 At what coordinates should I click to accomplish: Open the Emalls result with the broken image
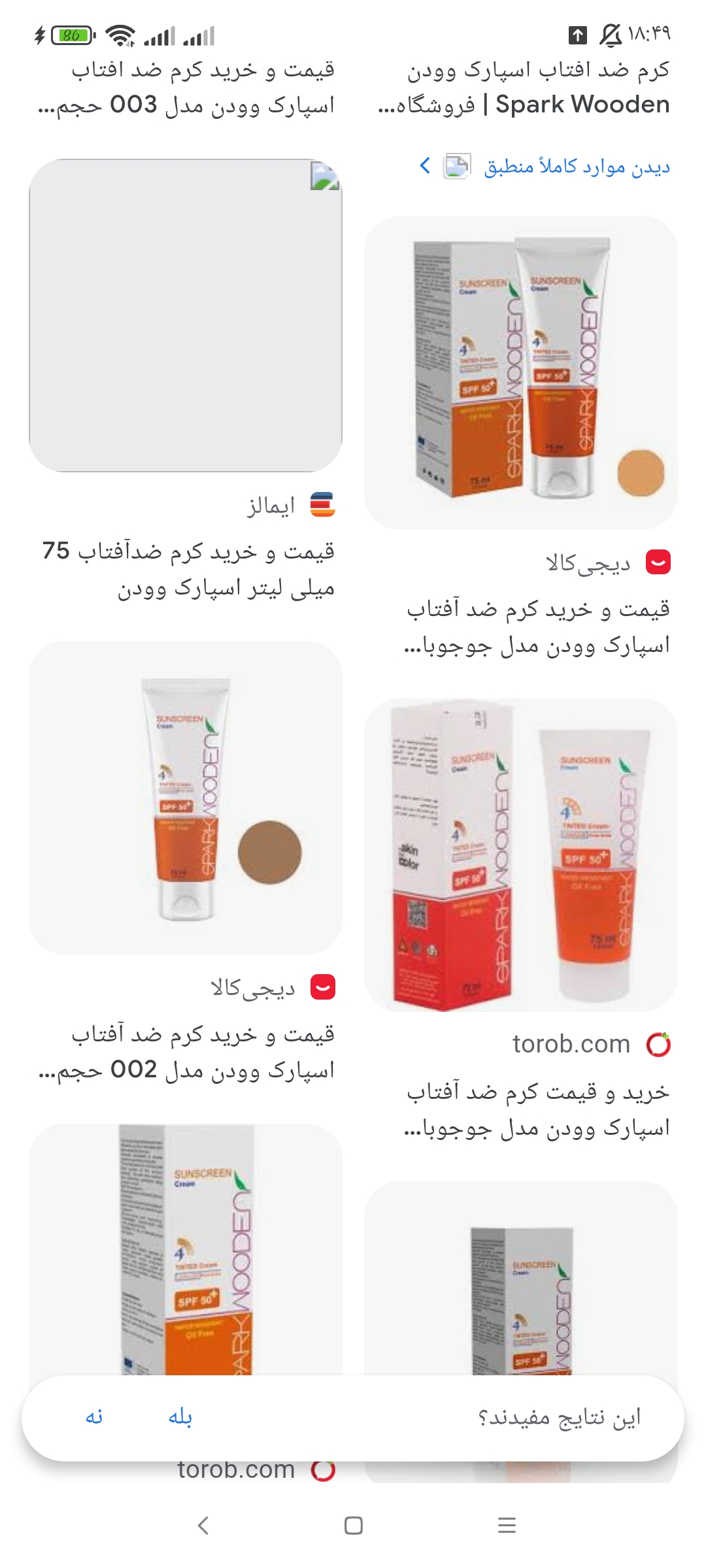pyautogui.click(x=186, y=316)
